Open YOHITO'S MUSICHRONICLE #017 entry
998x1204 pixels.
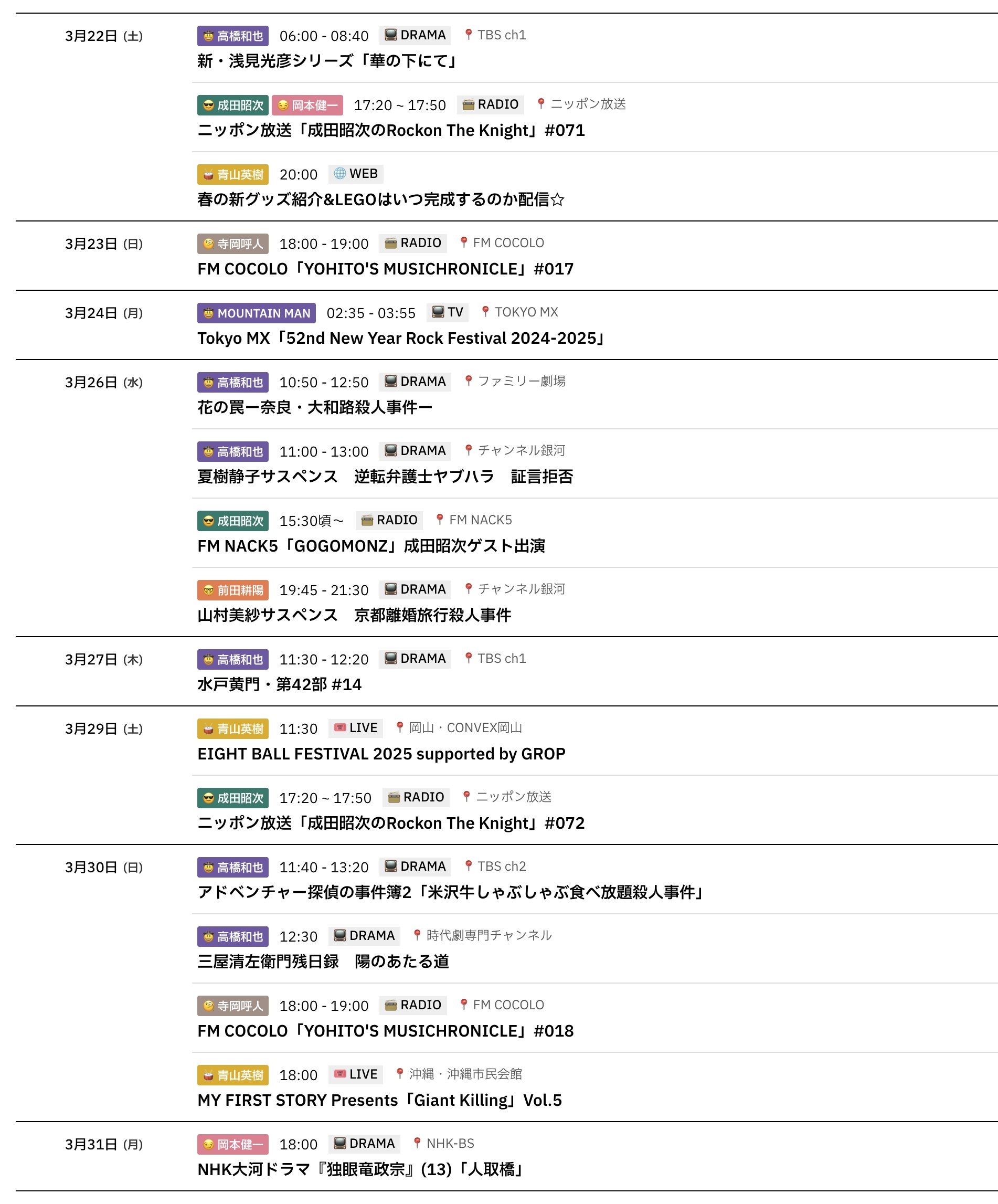(x=385, y=269)
